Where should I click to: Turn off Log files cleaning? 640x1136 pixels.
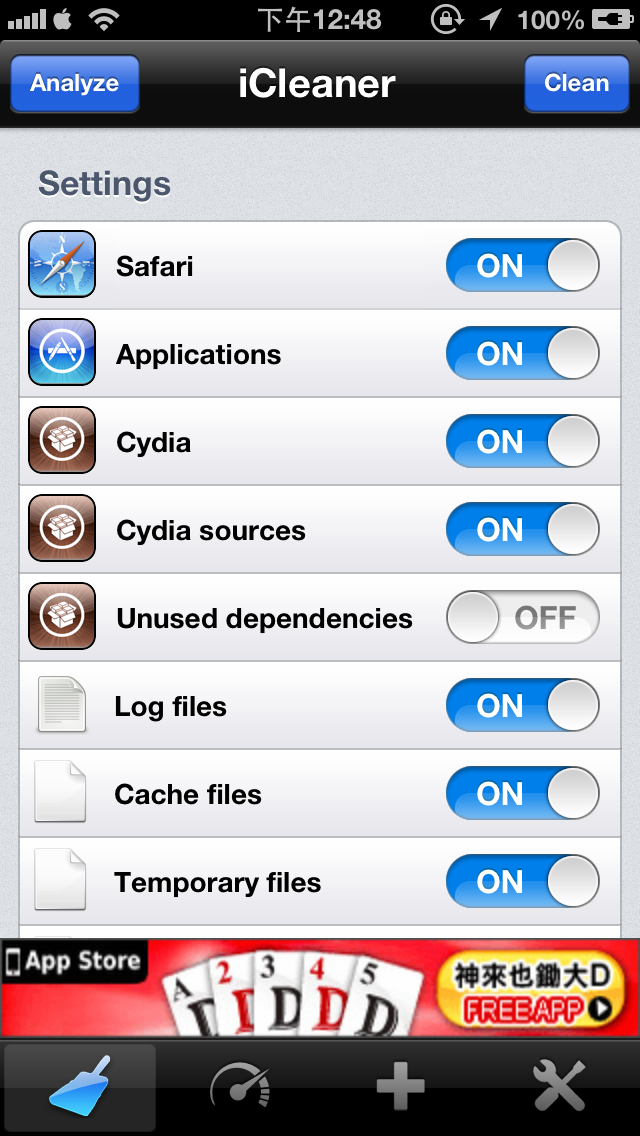coord(522,706)
